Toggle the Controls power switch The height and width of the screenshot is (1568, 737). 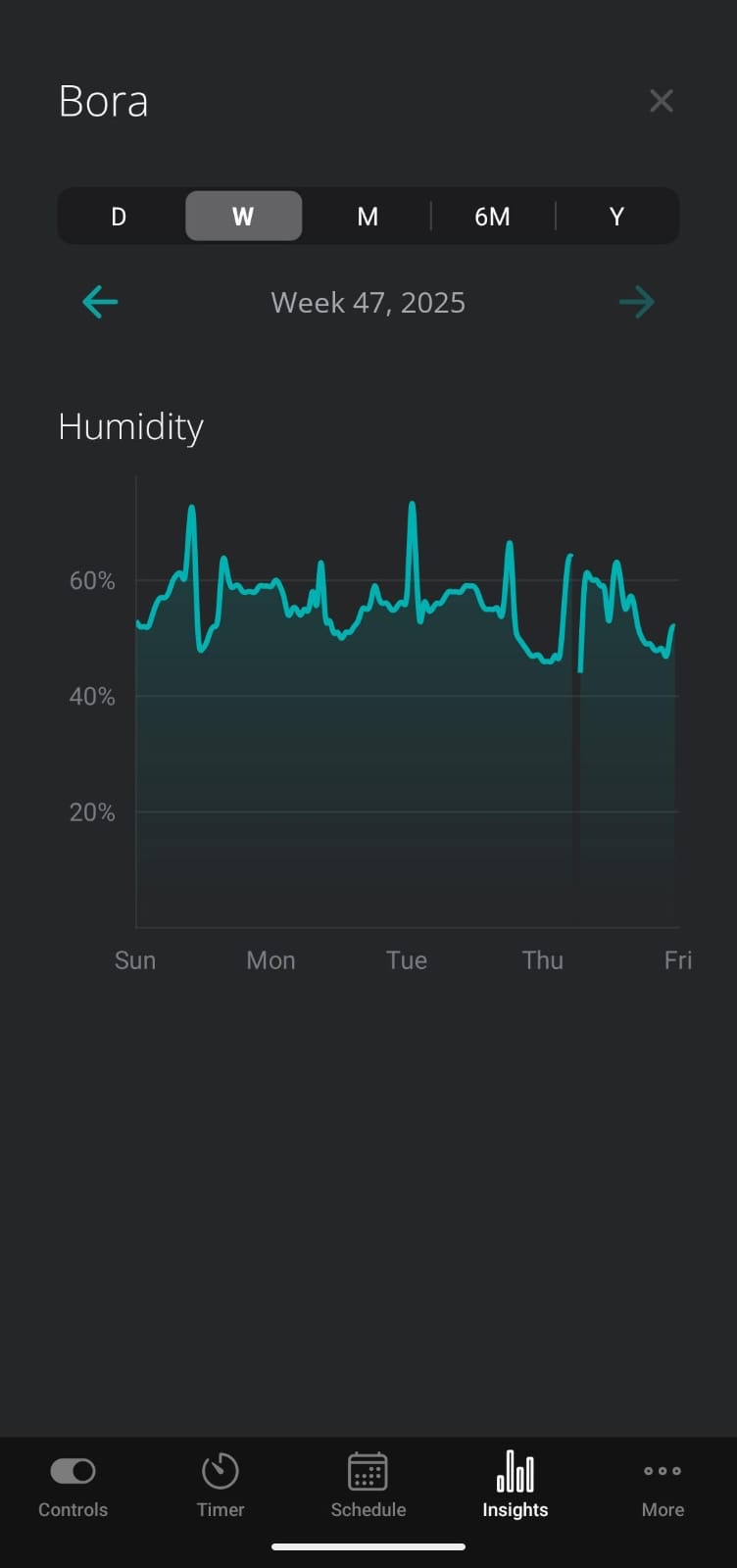[x=73, y=1470]
